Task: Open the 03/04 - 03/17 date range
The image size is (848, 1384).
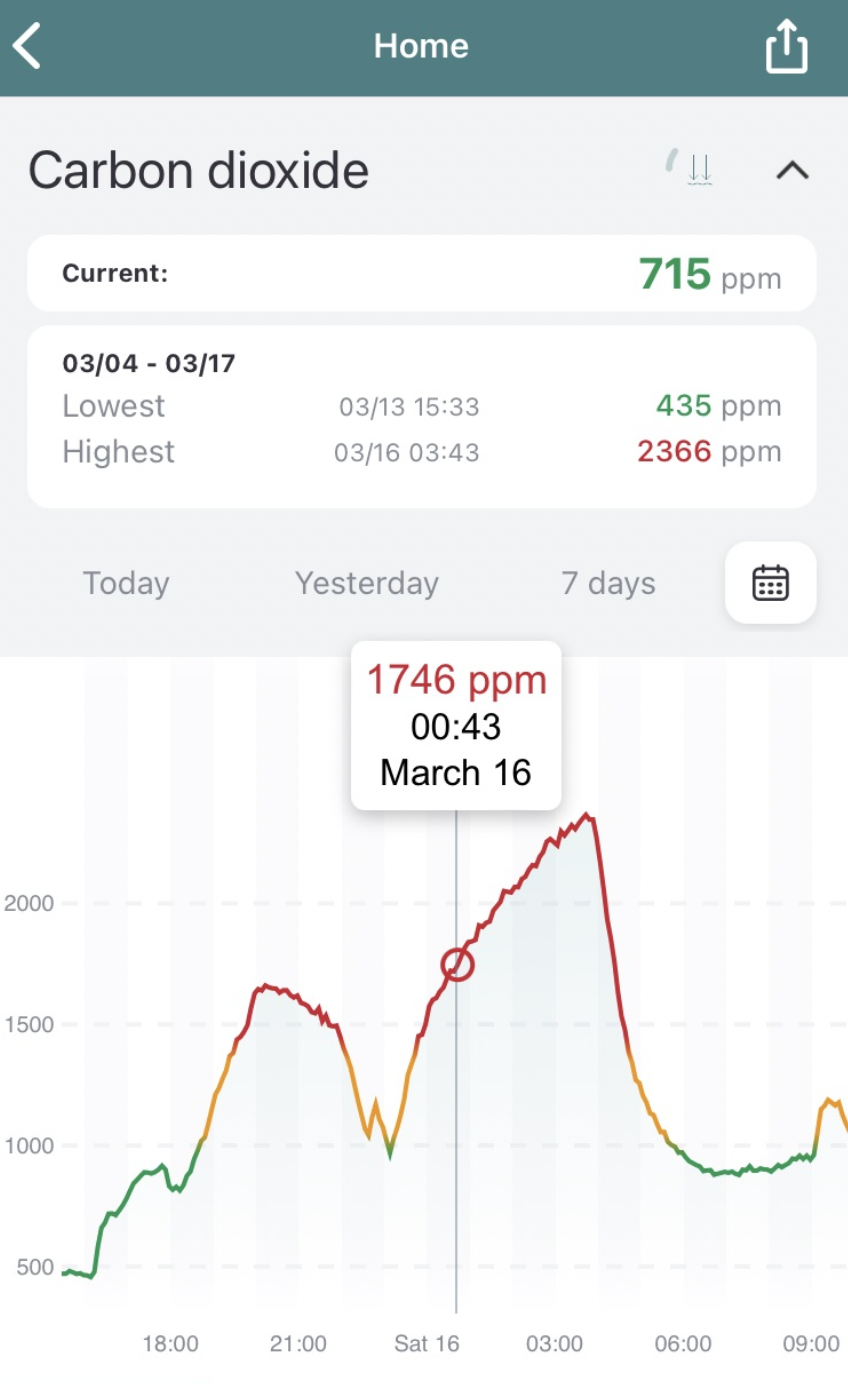Action: [148, 363]
